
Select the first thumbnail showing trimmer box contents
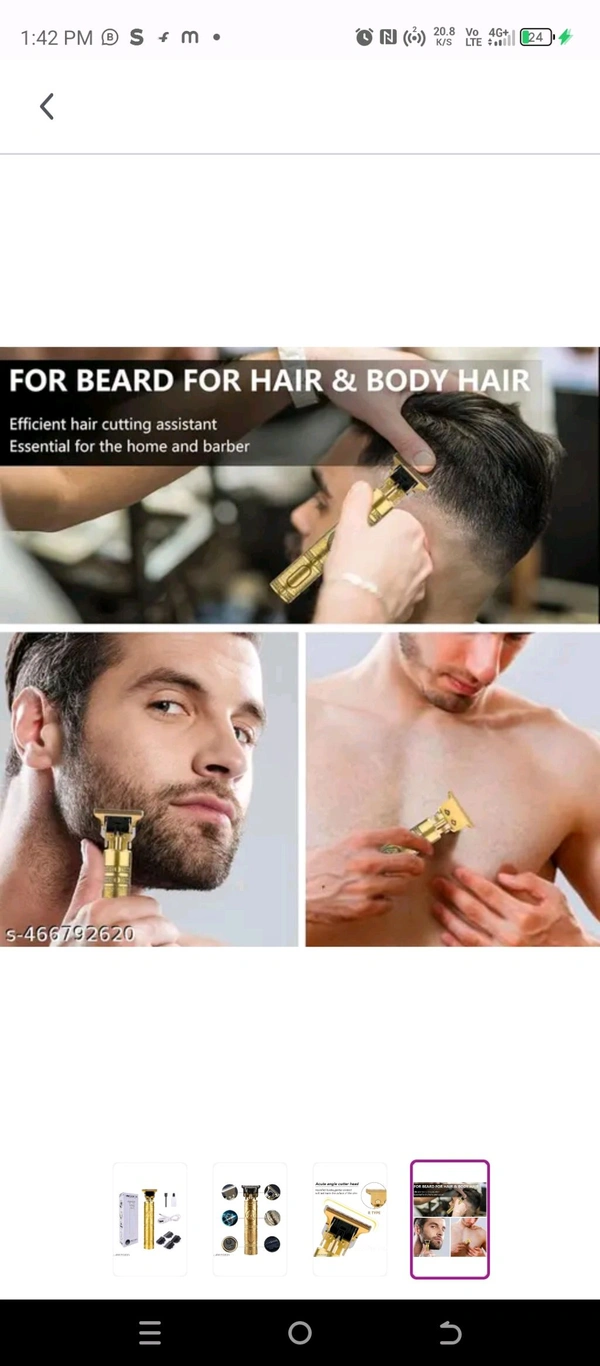[x=150, y=1219]
